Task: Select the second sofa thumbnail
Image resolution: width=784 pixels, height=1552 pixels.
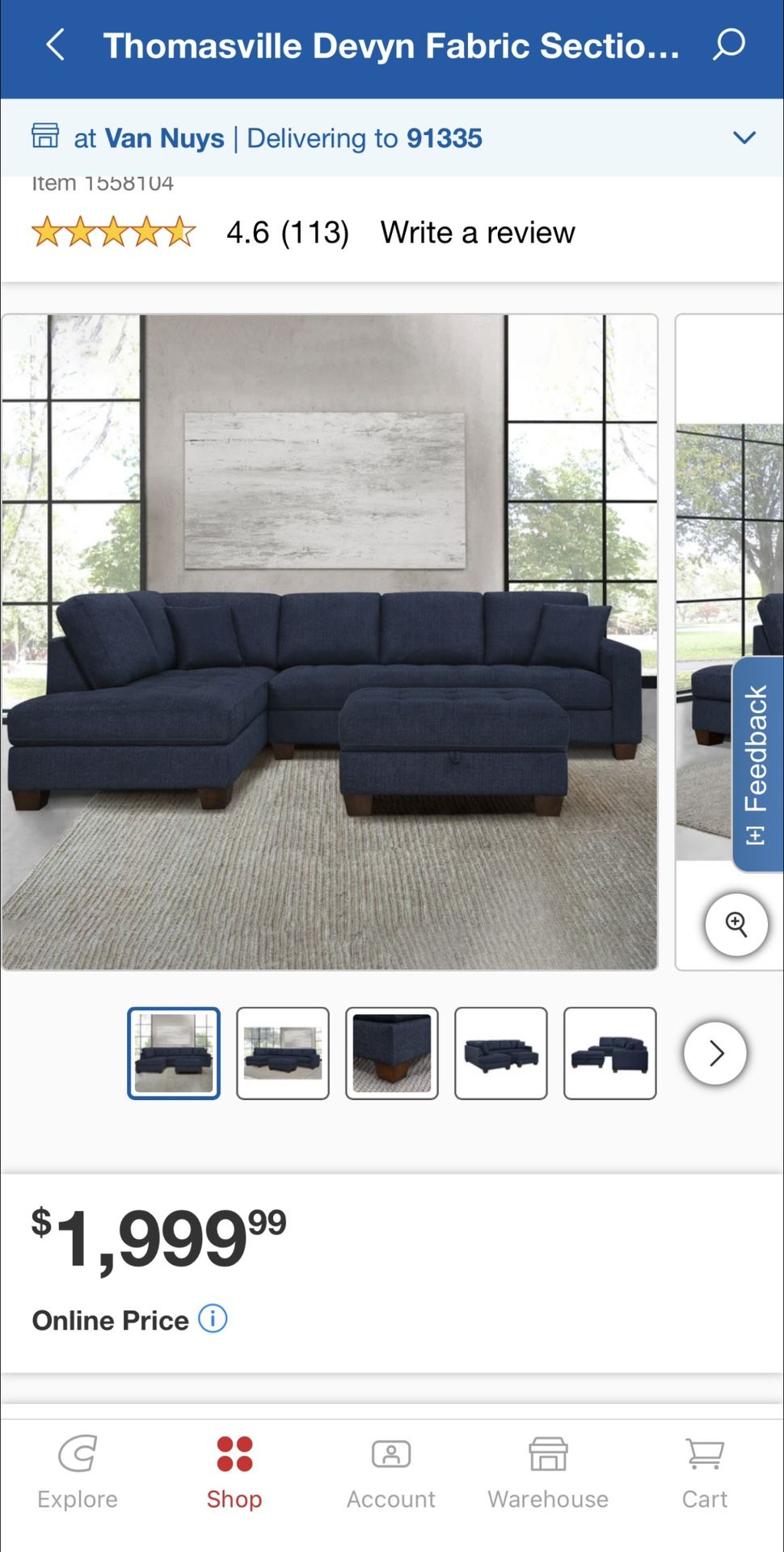Action: pyautogui.click(x=283, y=1053)
